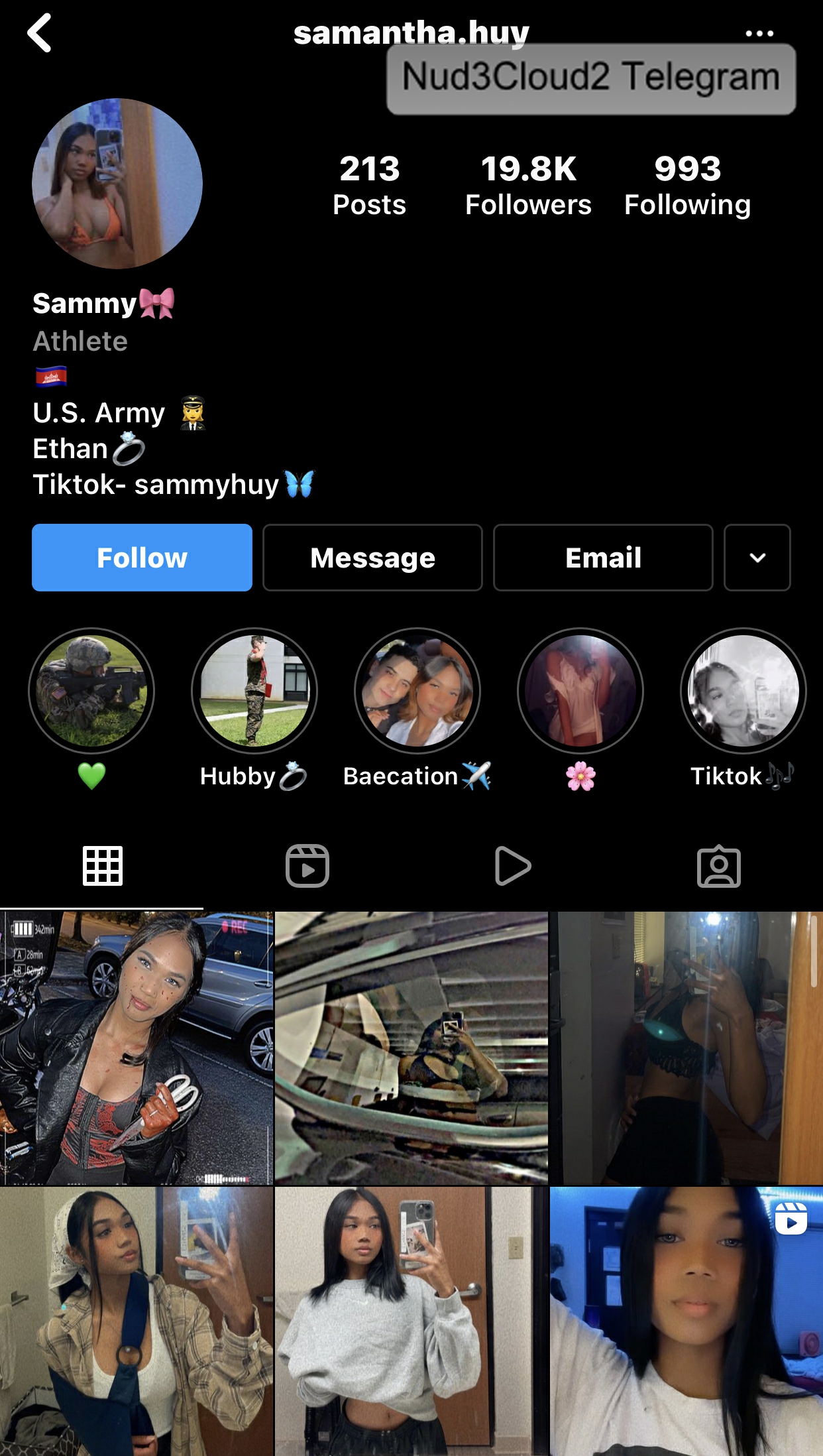Screen dimensions: 823x1456
Task: Switch to the videos tab
Action: coord(513,866)
